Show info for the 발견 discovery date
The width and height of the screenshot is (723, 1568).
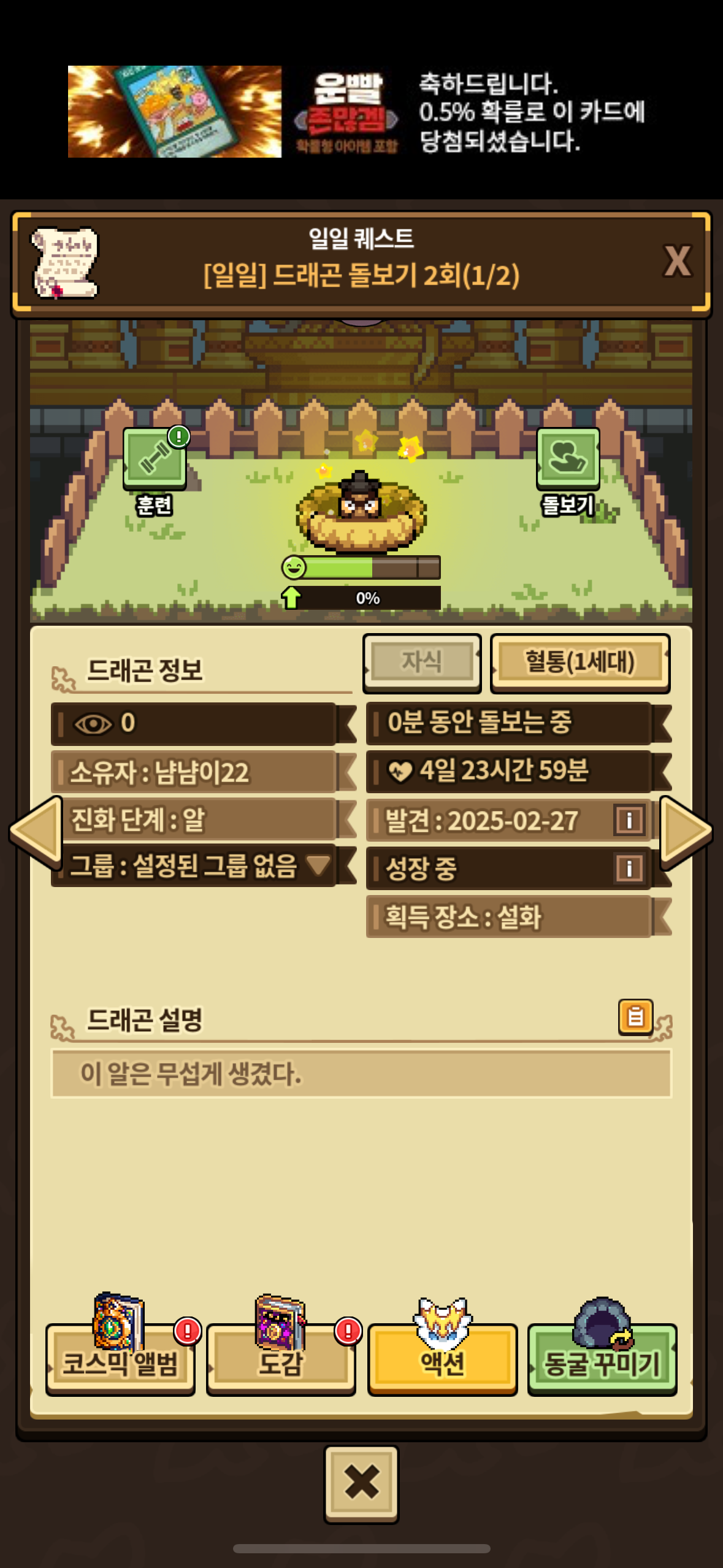coord(629,820)
